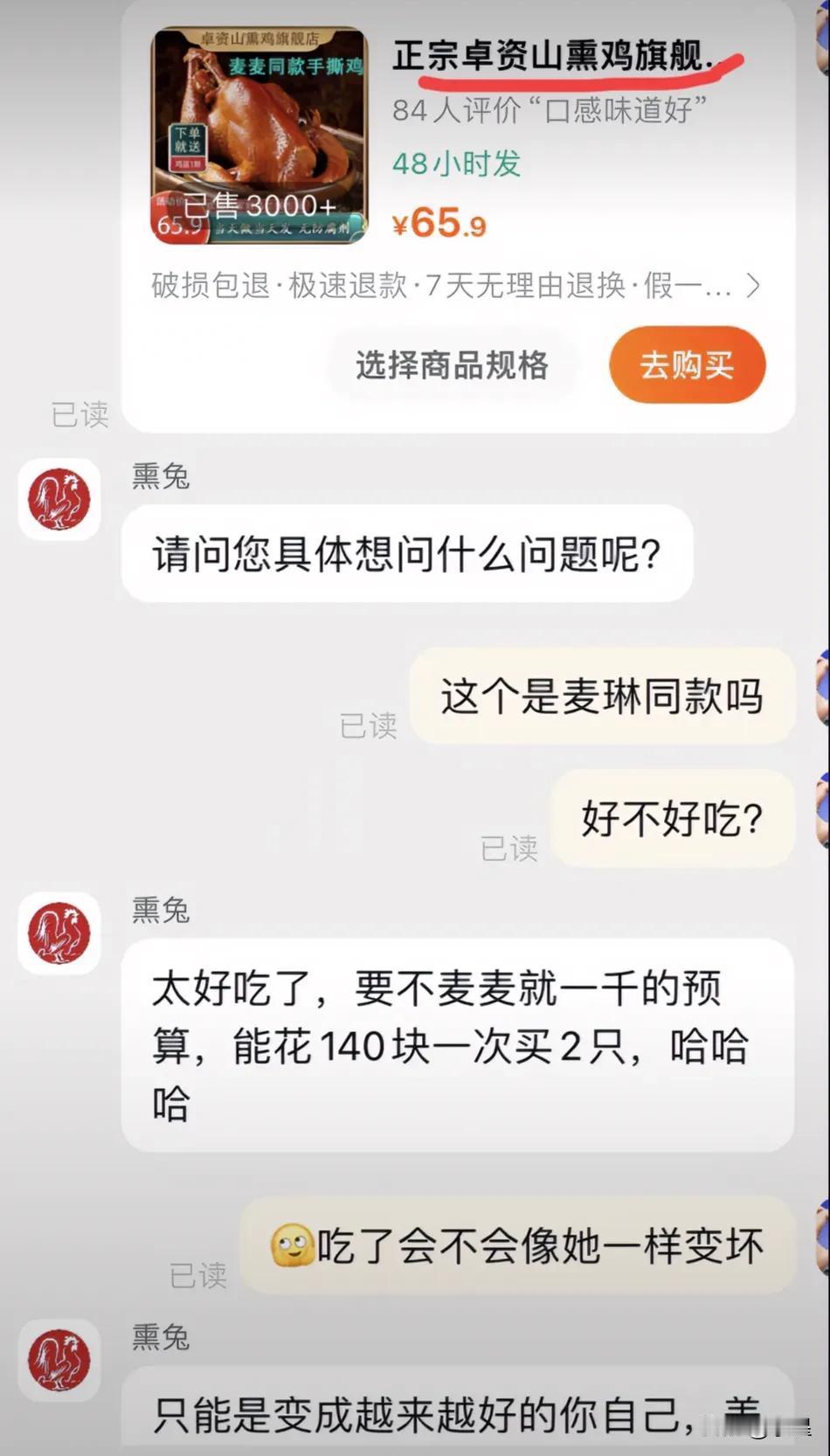
Task: Click the 熏兔 rooster shop avatar
Action: 59,498
